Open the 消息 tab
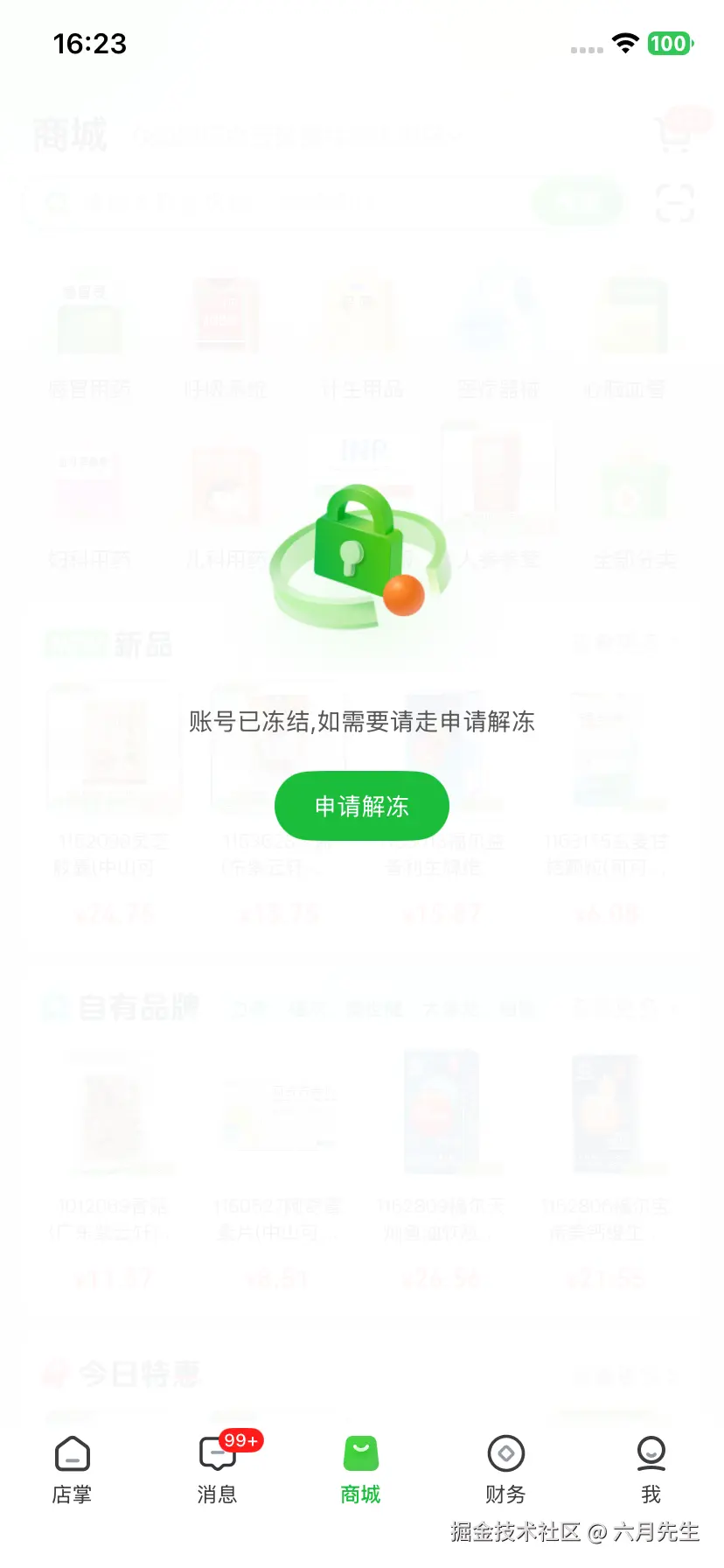This screenshot has height=1568, width=724. pyautogui.click(x=217, y=1469)
